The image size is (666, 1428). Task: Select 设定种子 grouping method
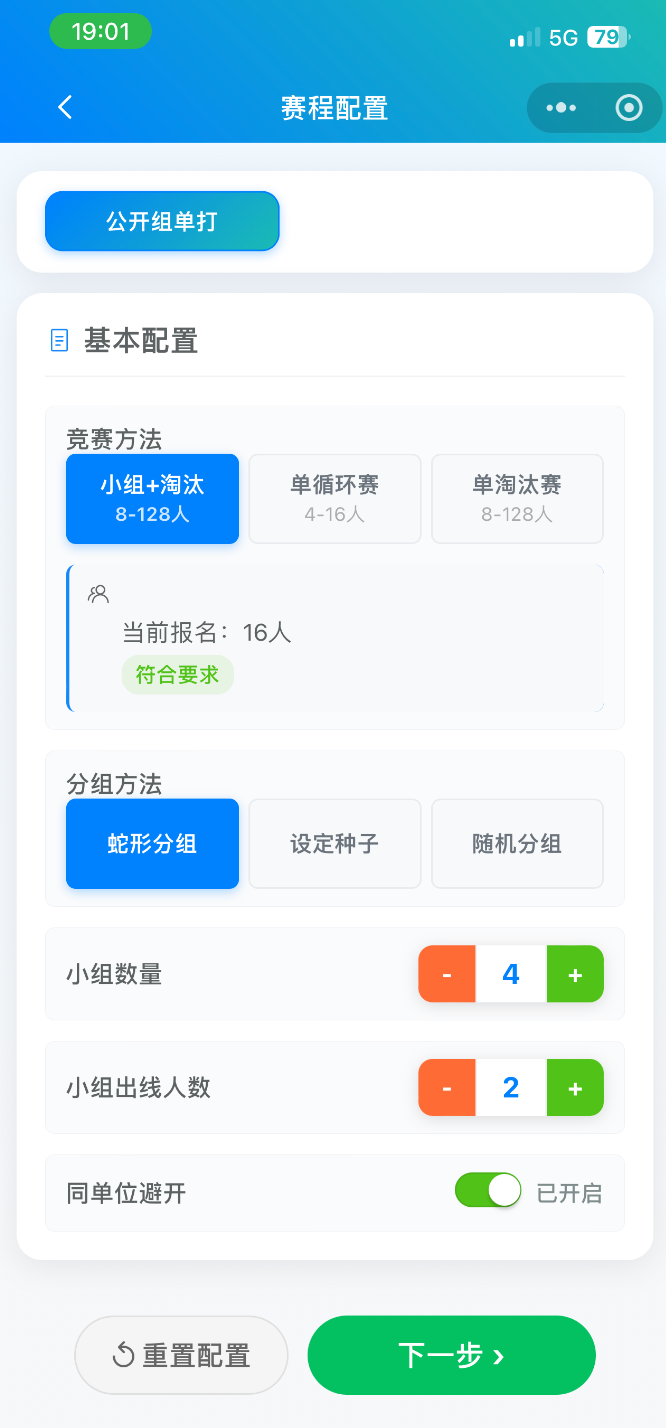pos(334,843)
